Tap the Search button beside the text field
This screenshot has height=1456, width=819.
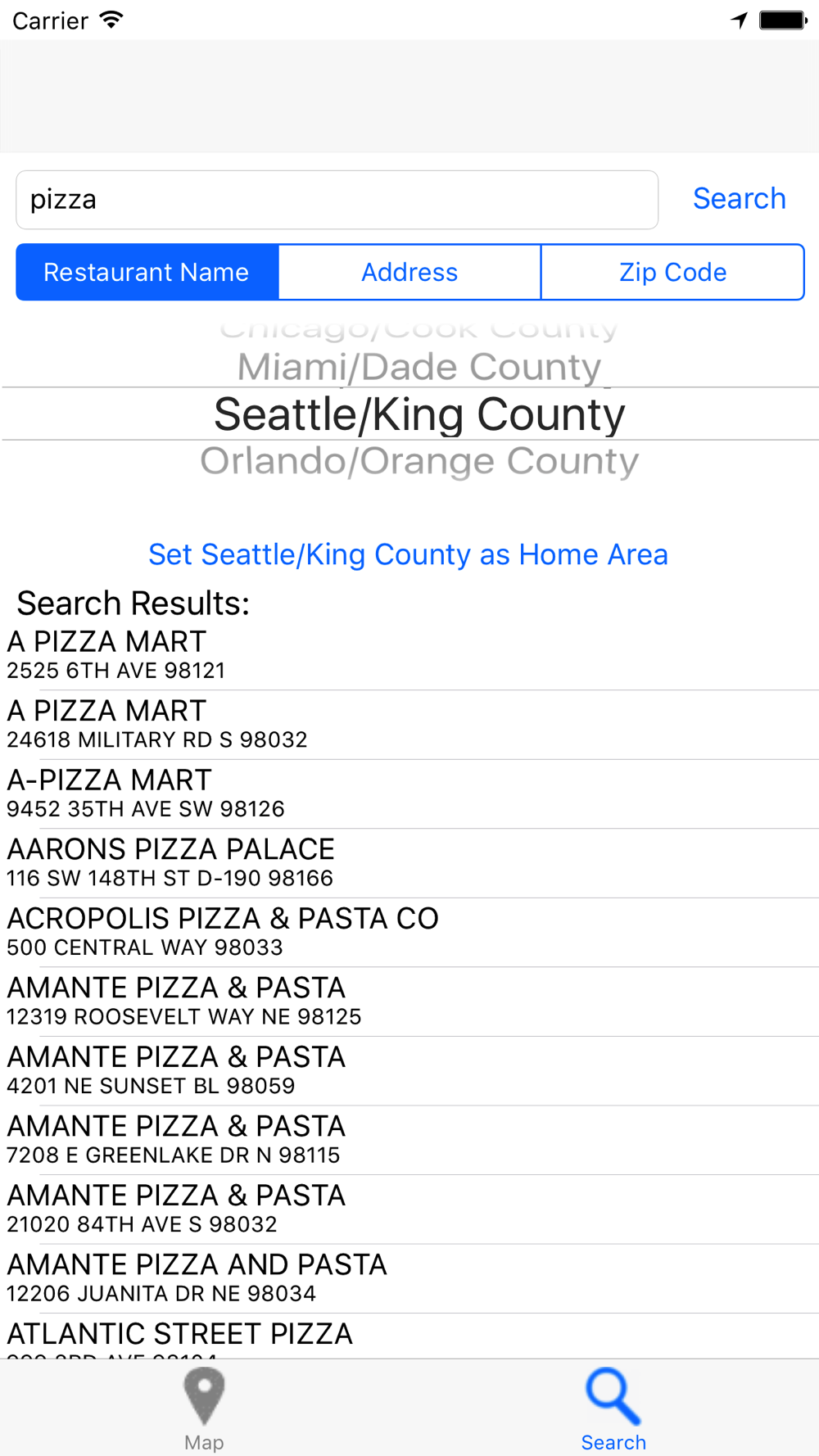coord(739,199)
